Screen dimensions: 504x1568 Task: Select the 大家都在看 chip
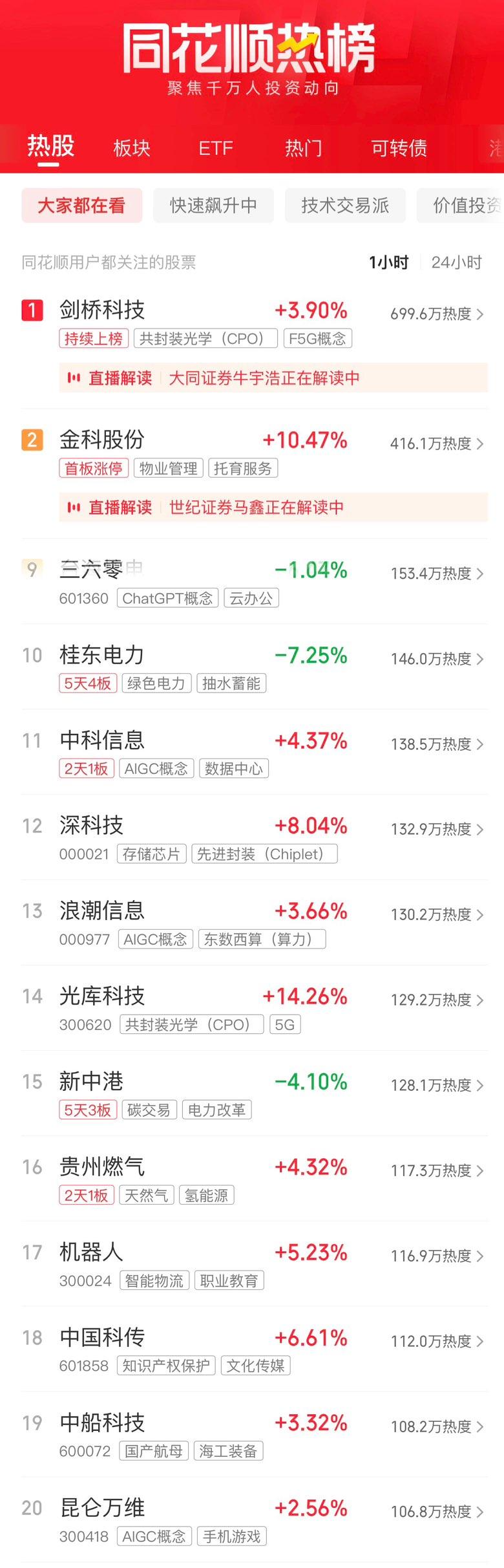click(x=81, y=206)
